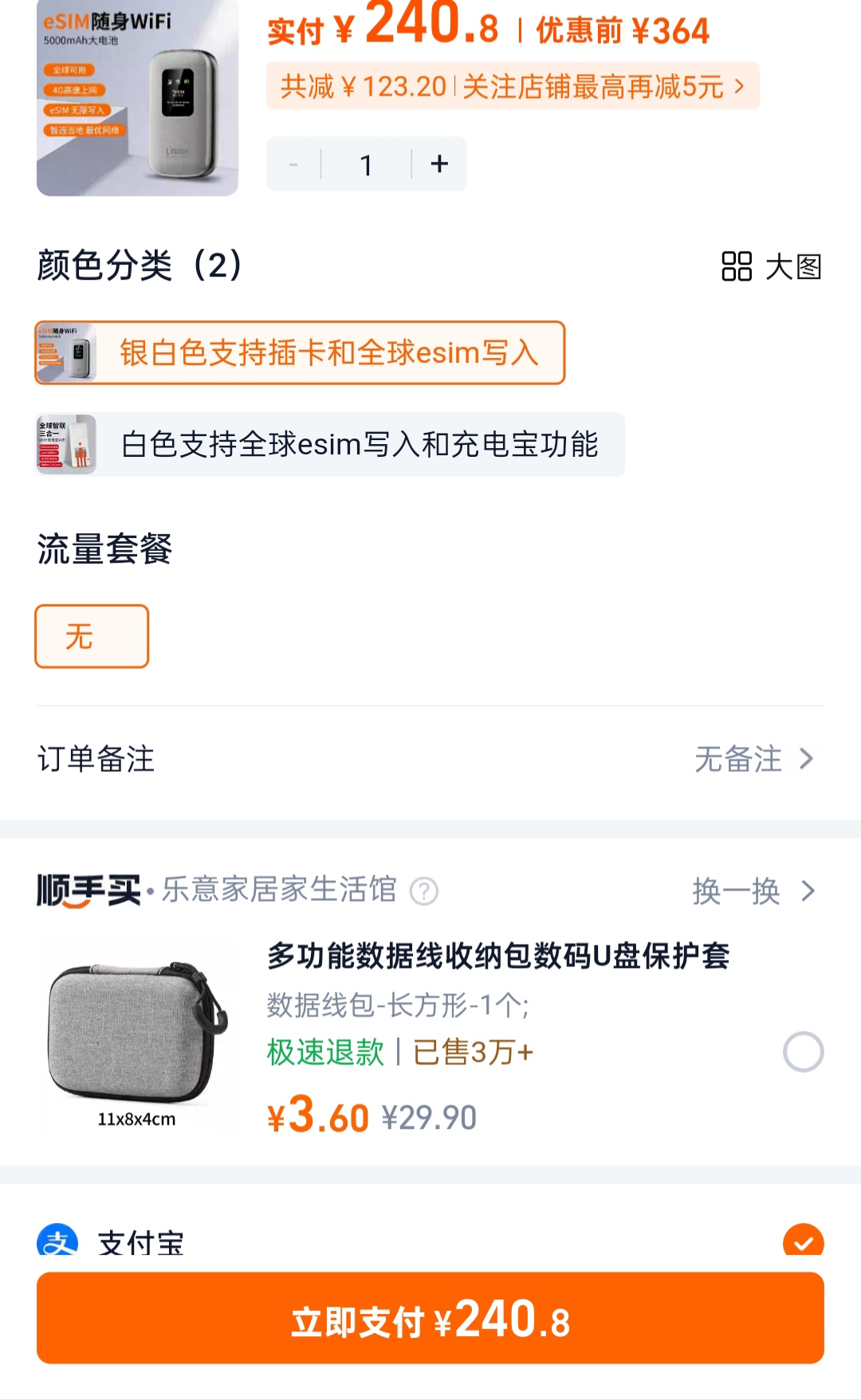This screenshot has width=861, height=1400.
Task: Open 订单备注 order notes
Action: click(x=431, y=759)
